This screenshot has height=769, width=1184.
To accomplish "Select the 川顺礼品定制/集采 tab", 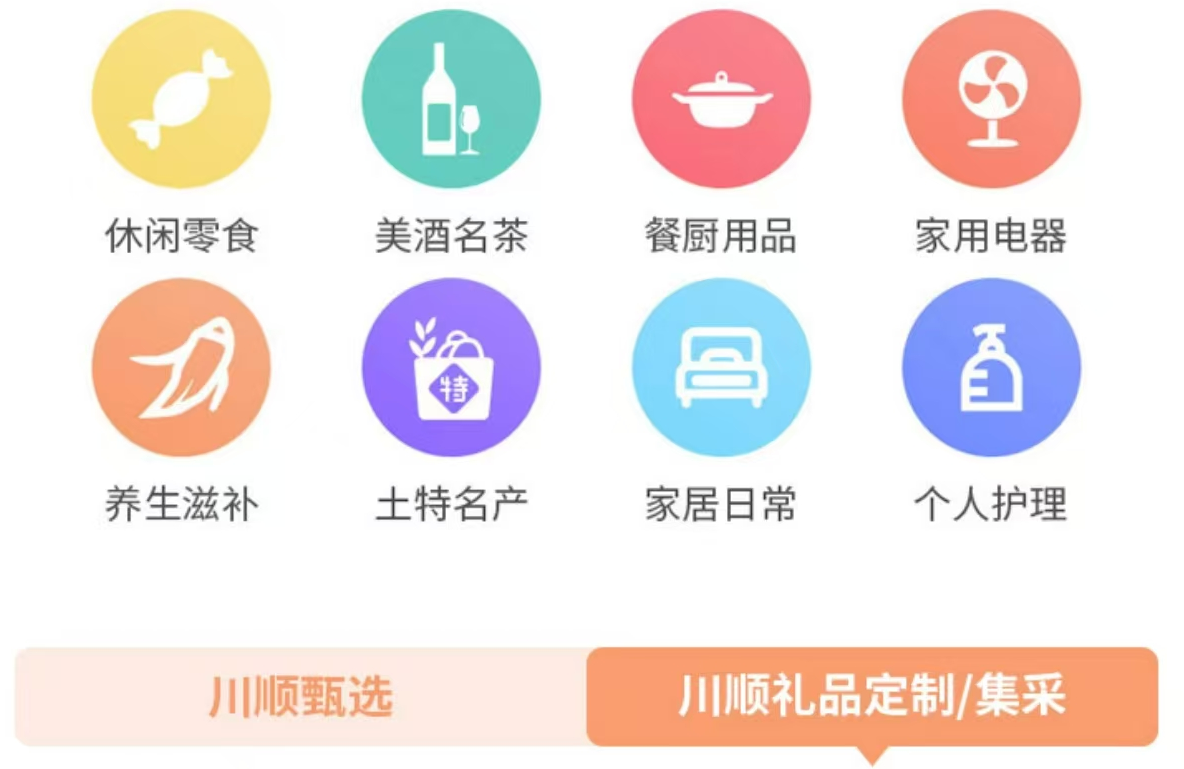I will tap(872, 697).
